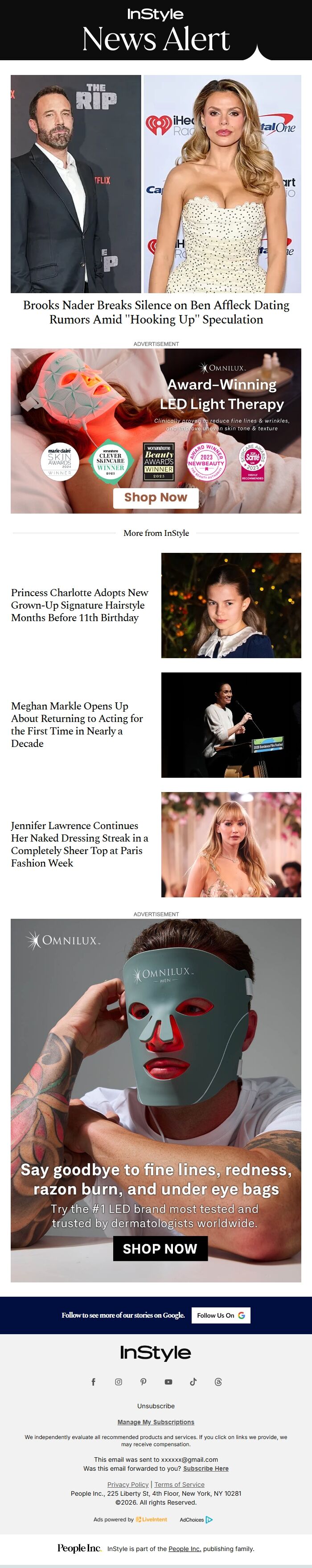Visit InStyle's Instagram profile

119,1381
